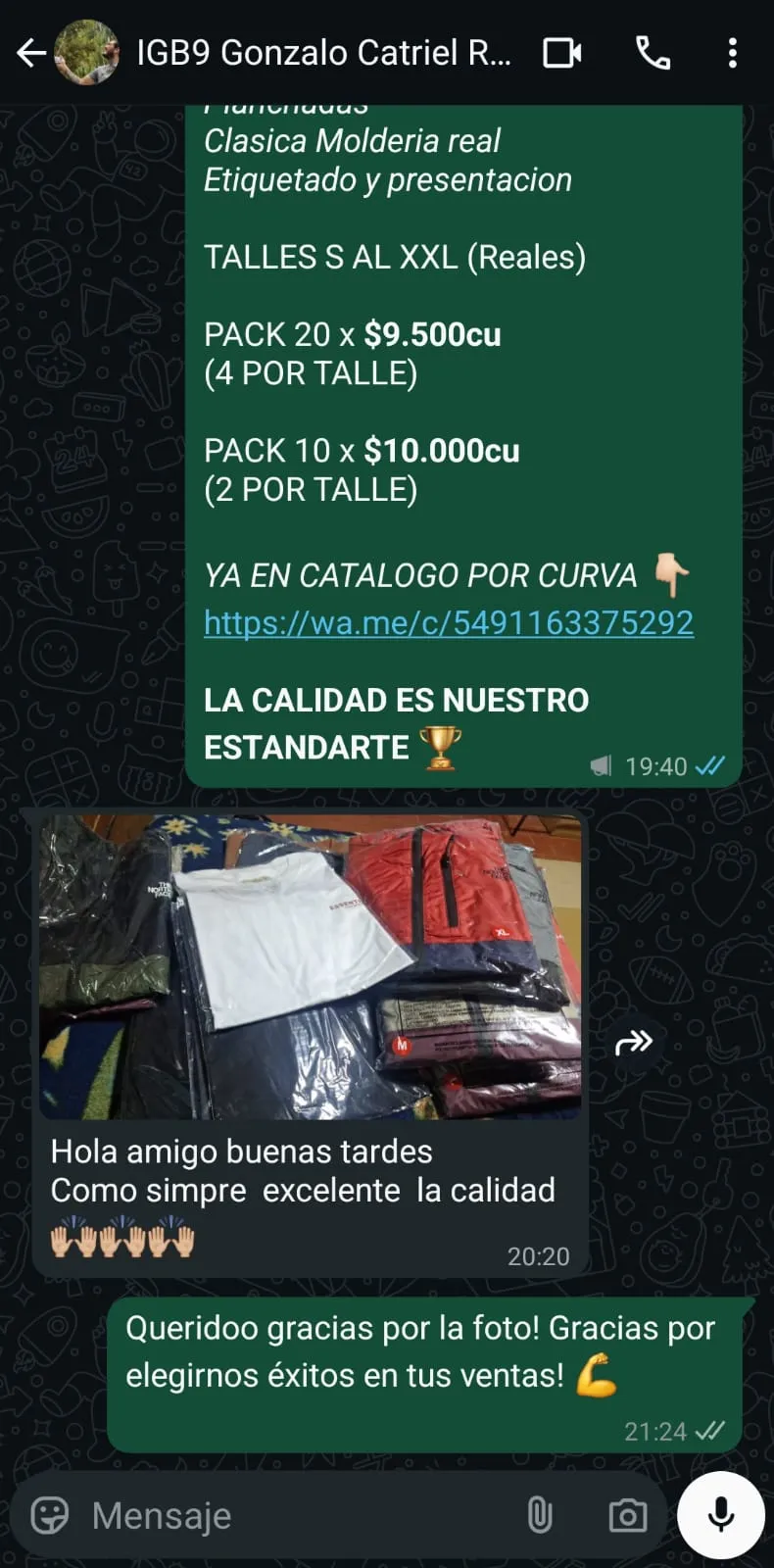Start a voice call from the chat header
This screenshot has width=774, height=1568.
tap(653, 53)
